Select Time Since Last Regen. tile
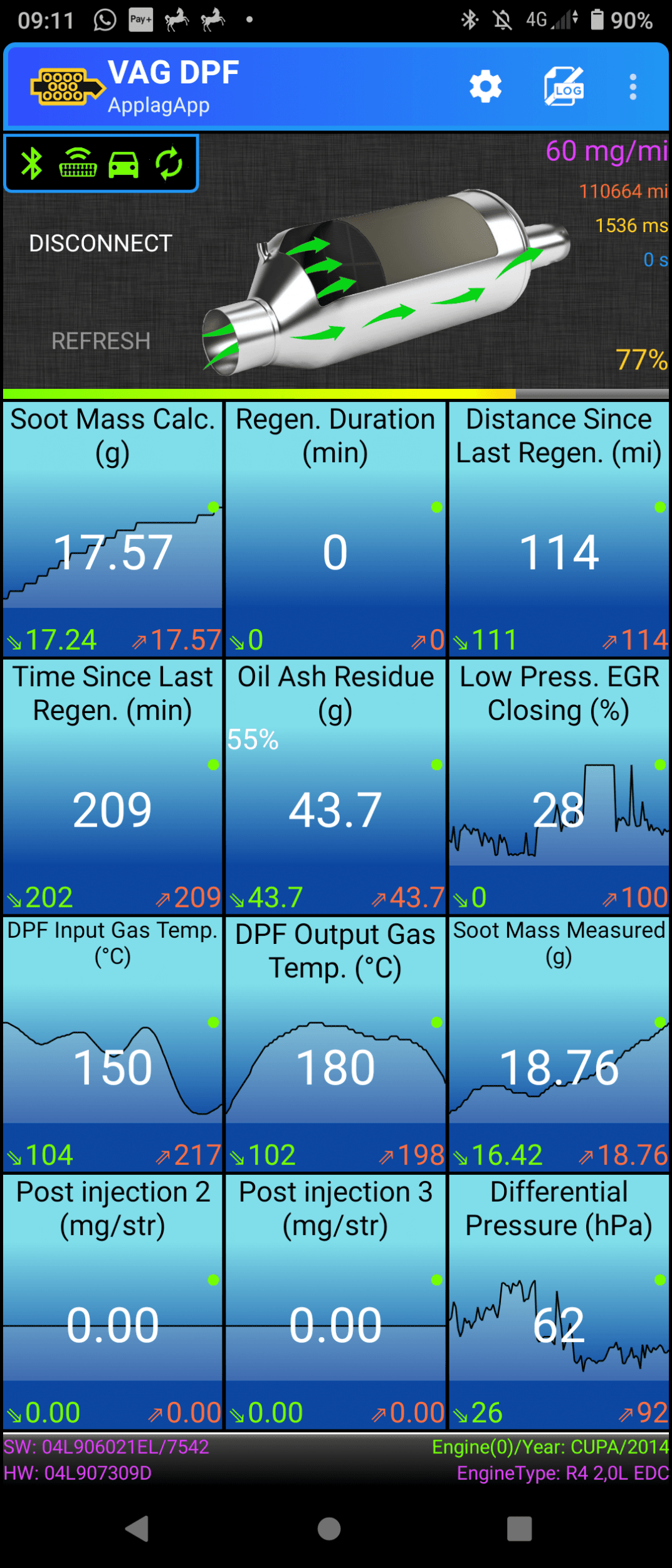 113,787
